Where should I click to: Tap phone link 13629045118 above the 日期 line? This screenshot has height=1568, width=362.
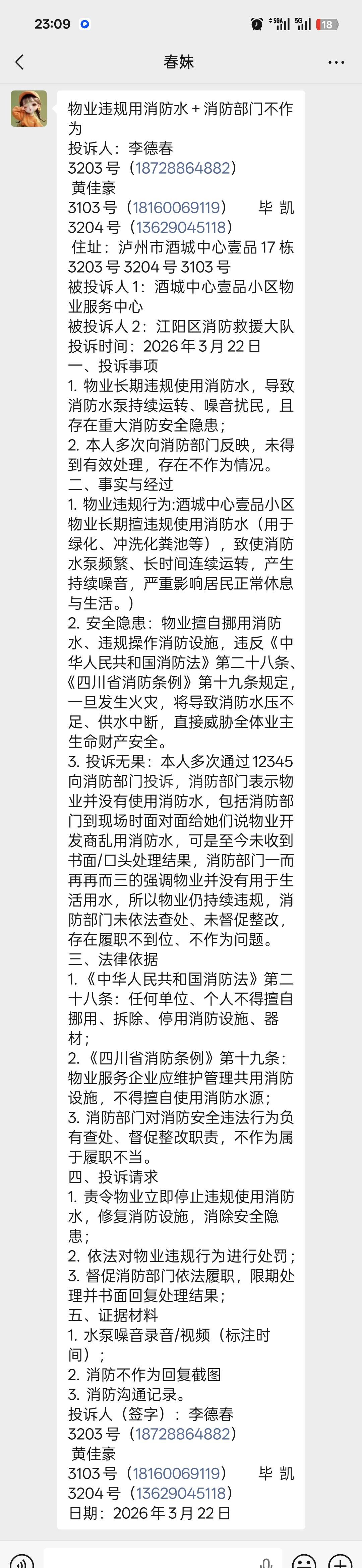(x=180, y=1493)
